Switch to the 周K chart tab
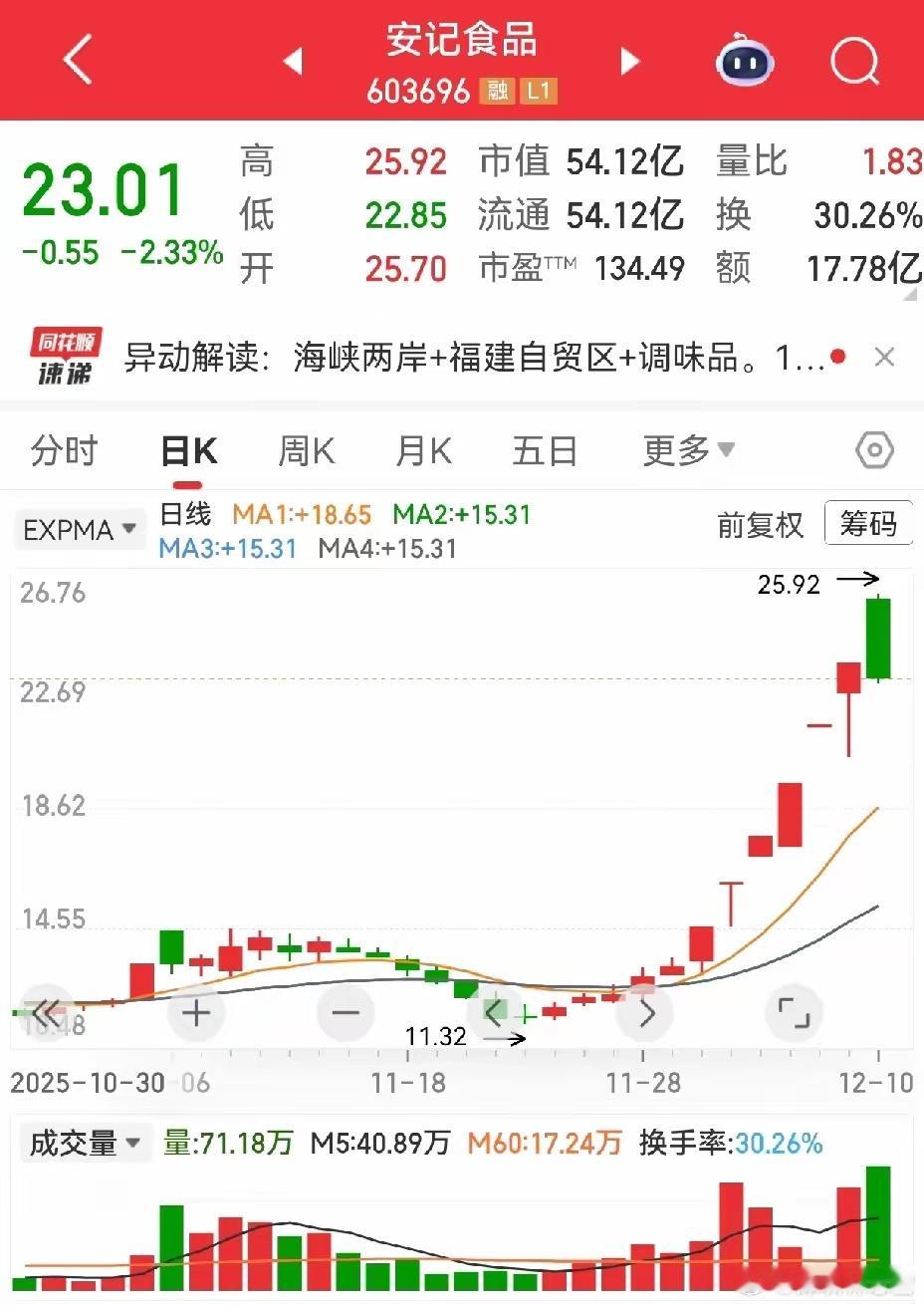 click(306, 451)
